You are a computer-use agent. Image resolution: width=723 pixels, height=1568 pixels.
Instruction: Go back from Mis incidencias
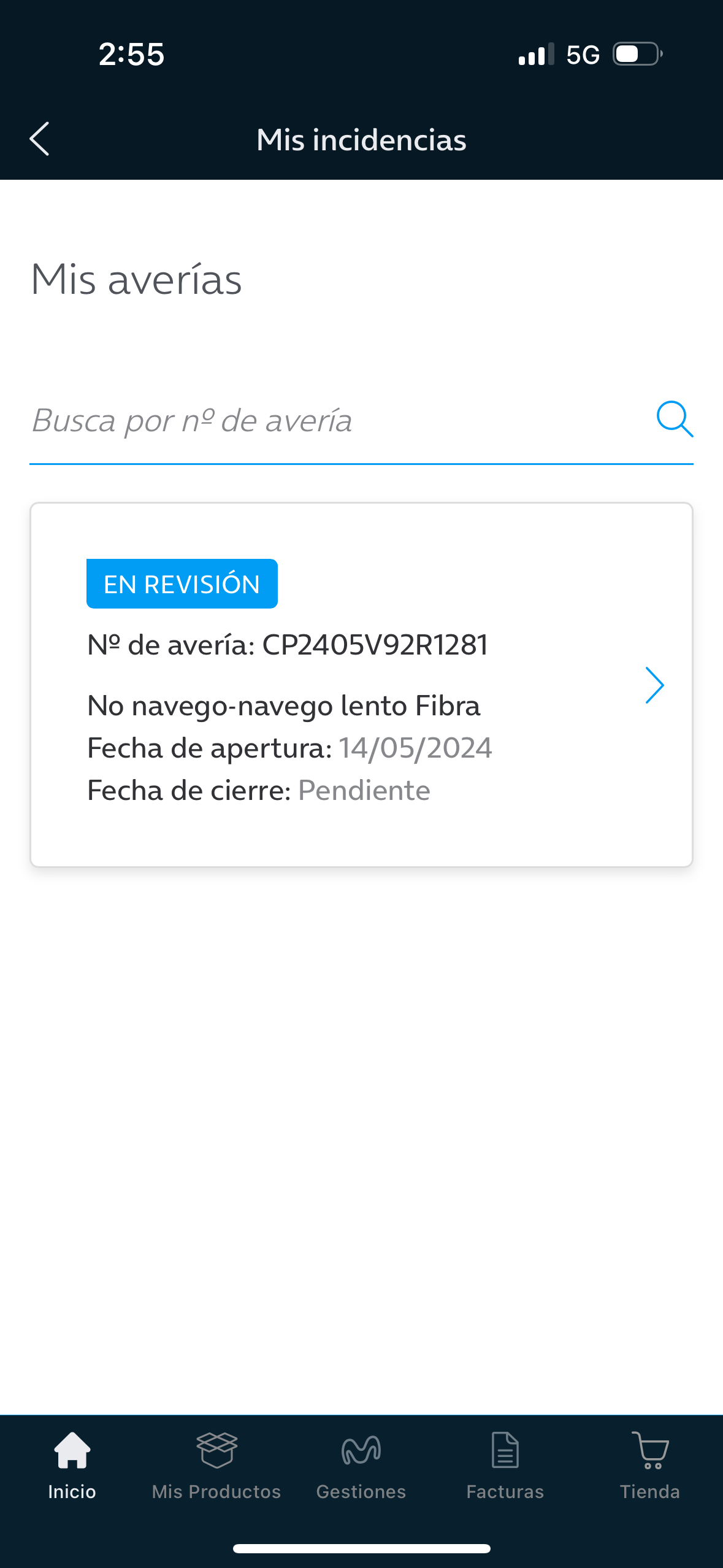[39, 139]
